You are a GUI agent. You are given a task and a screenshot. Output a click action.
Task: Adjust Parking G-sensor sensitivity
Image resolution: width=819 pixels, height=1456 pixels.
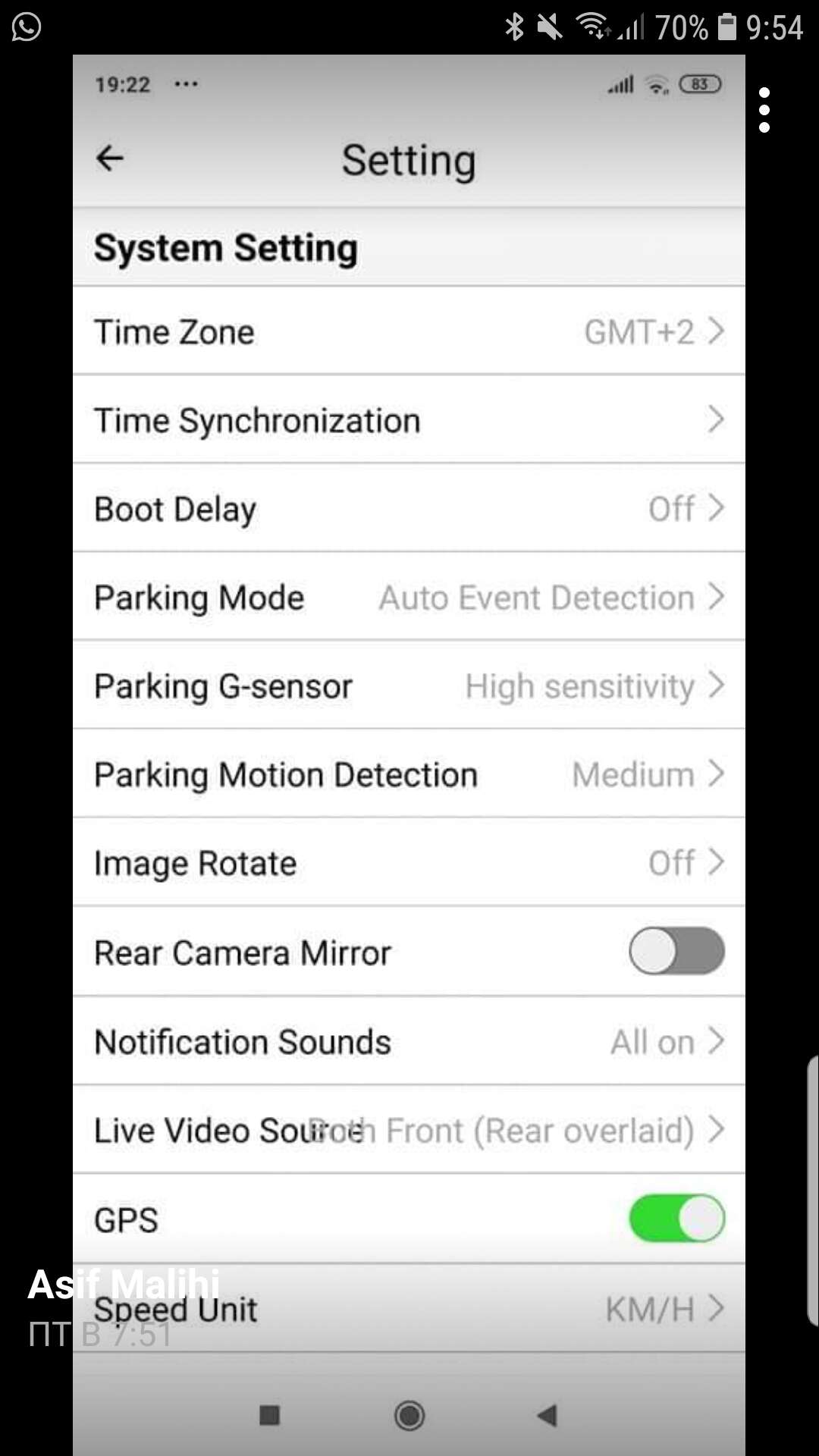coord(409,686)
